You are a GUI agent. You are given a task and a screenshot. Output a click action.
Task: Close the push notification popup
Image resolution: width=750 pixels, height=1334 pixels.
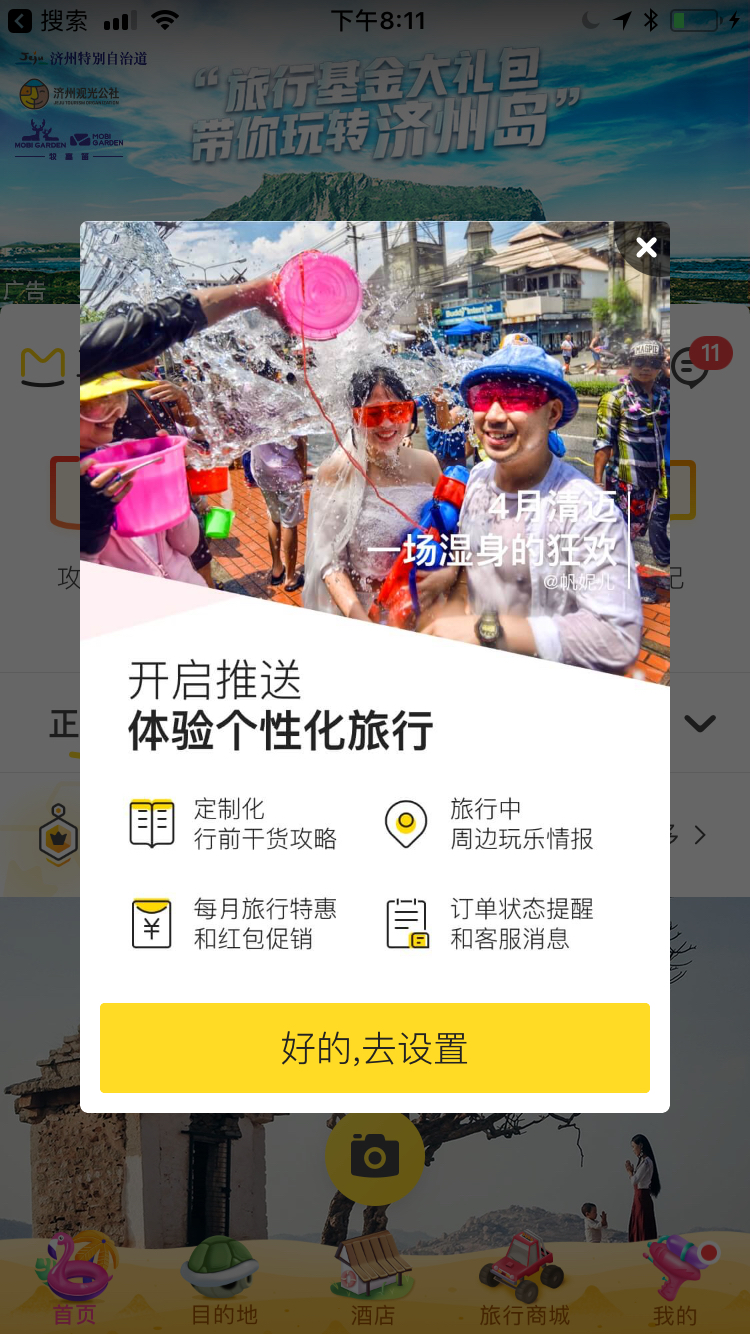click(647, 247)
